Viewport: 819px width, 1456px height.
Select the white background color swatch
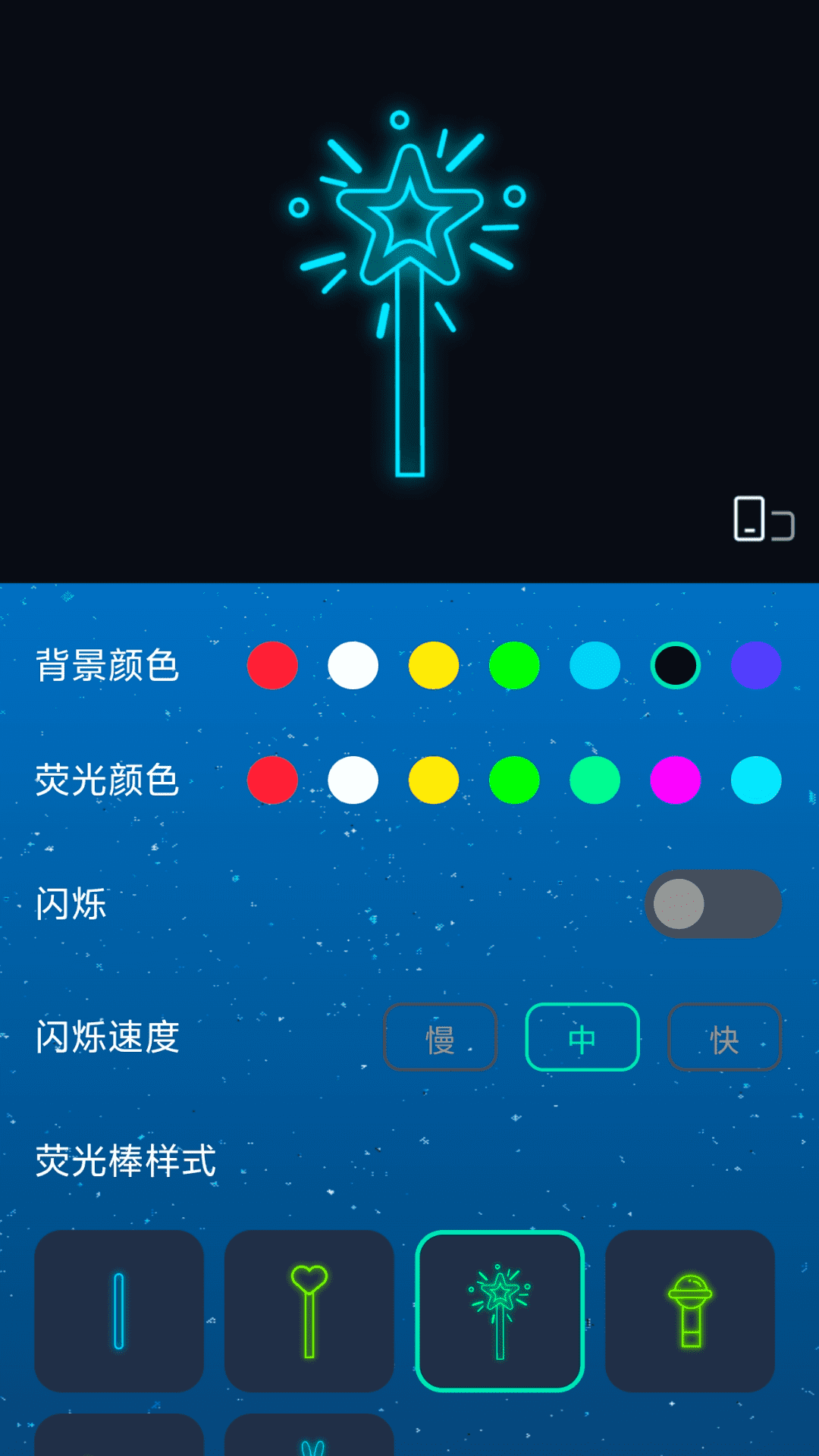(353, 666)
